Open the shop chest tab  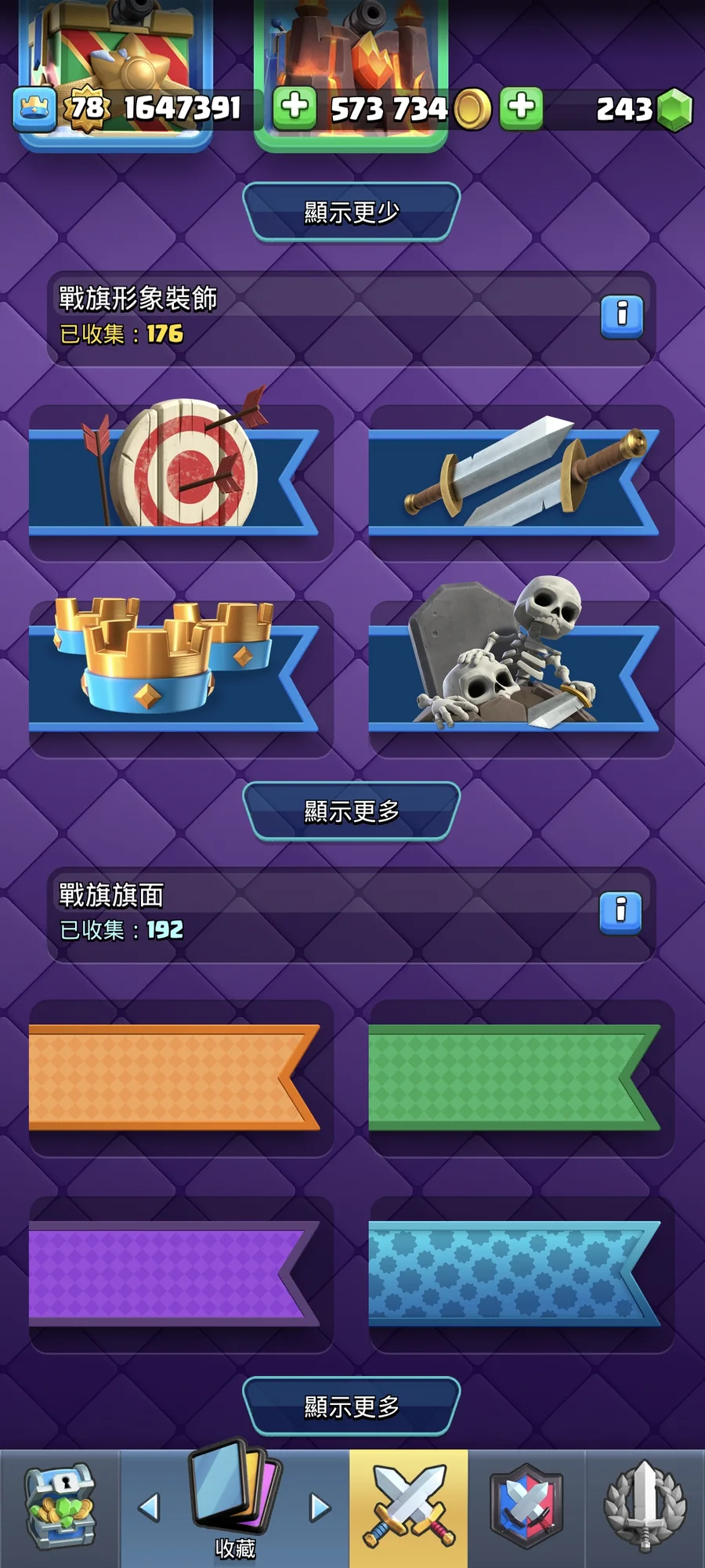(60, 1508)
